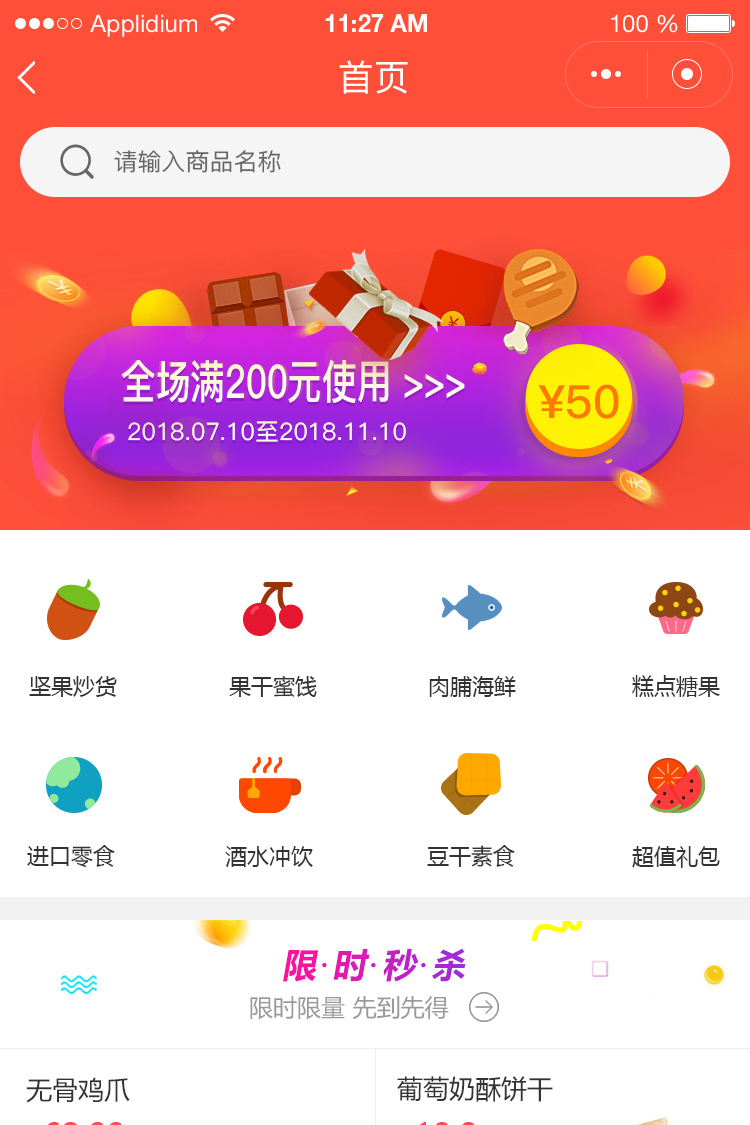750x1125 pixels.
Task: Browse 进口零食 via the globe icon
Action: [74, 784]
